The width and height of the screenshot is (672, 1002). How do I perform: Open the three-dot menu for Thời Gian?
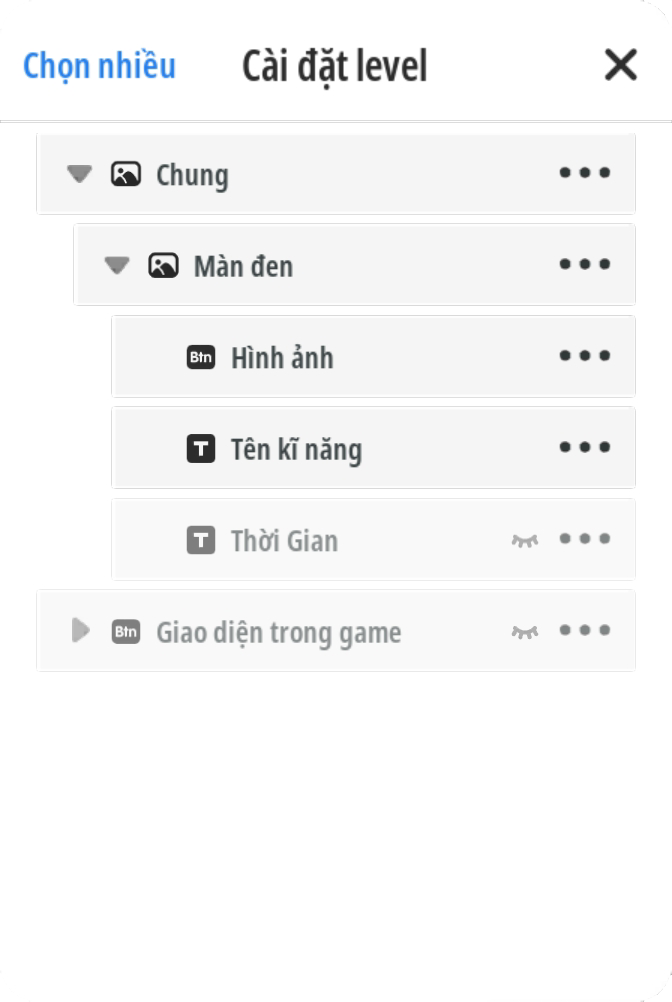point(585,539)
